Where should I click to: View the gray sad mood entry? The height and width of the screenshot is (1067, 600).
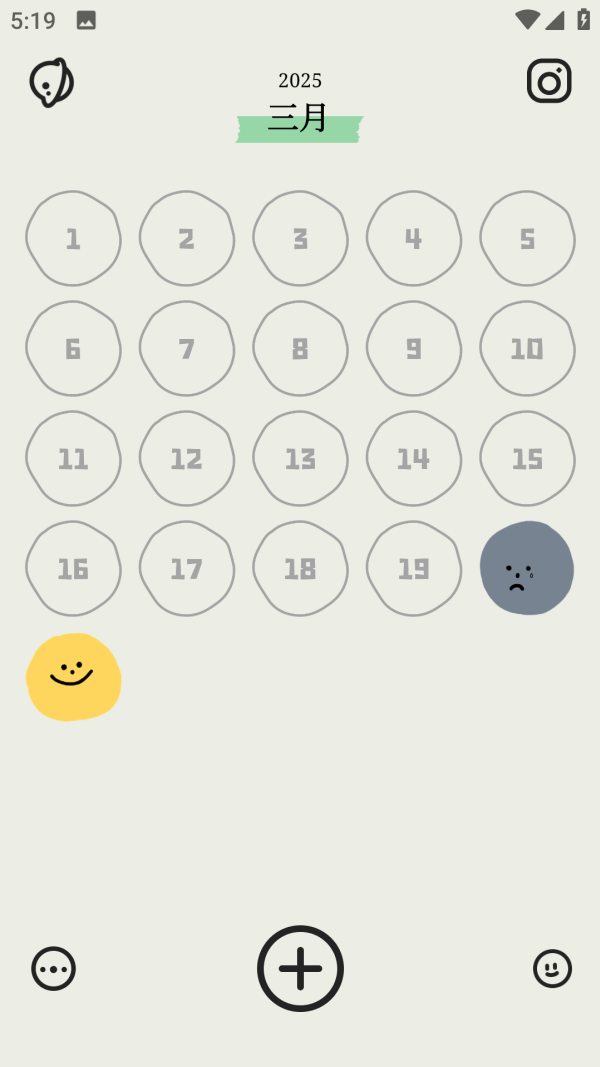[527, 568]
